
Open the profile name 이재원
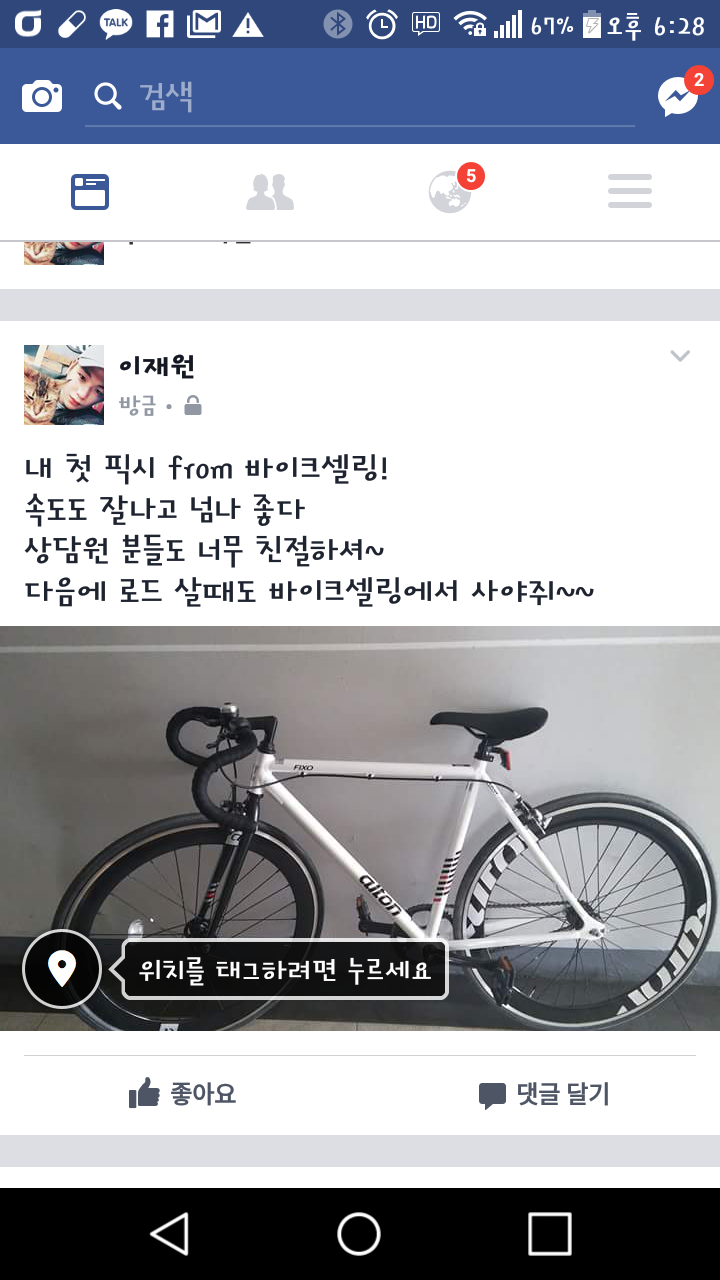(157, 366)
